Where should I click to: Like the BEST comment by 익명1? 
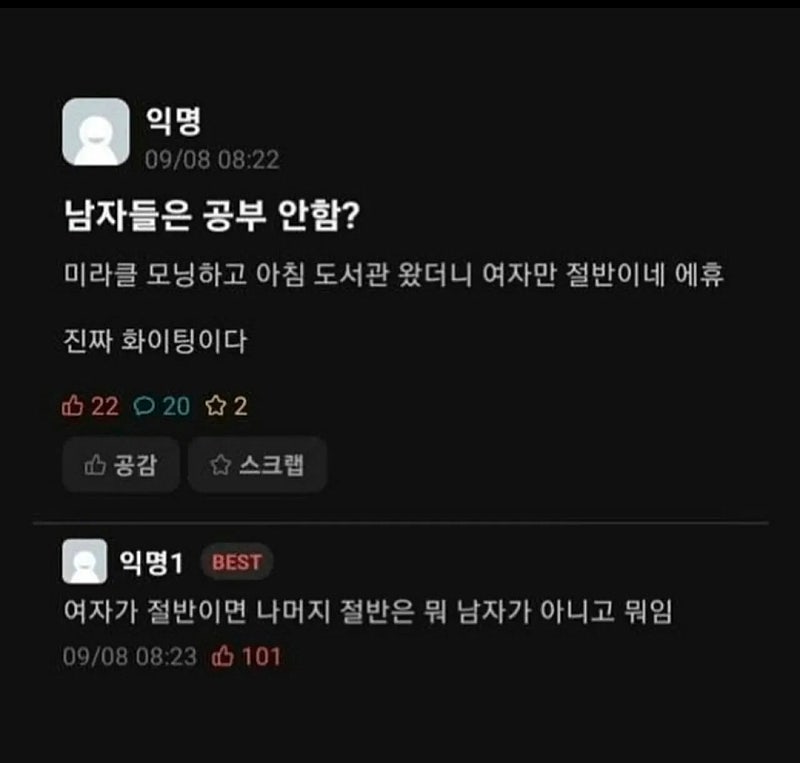pos(246,657)
